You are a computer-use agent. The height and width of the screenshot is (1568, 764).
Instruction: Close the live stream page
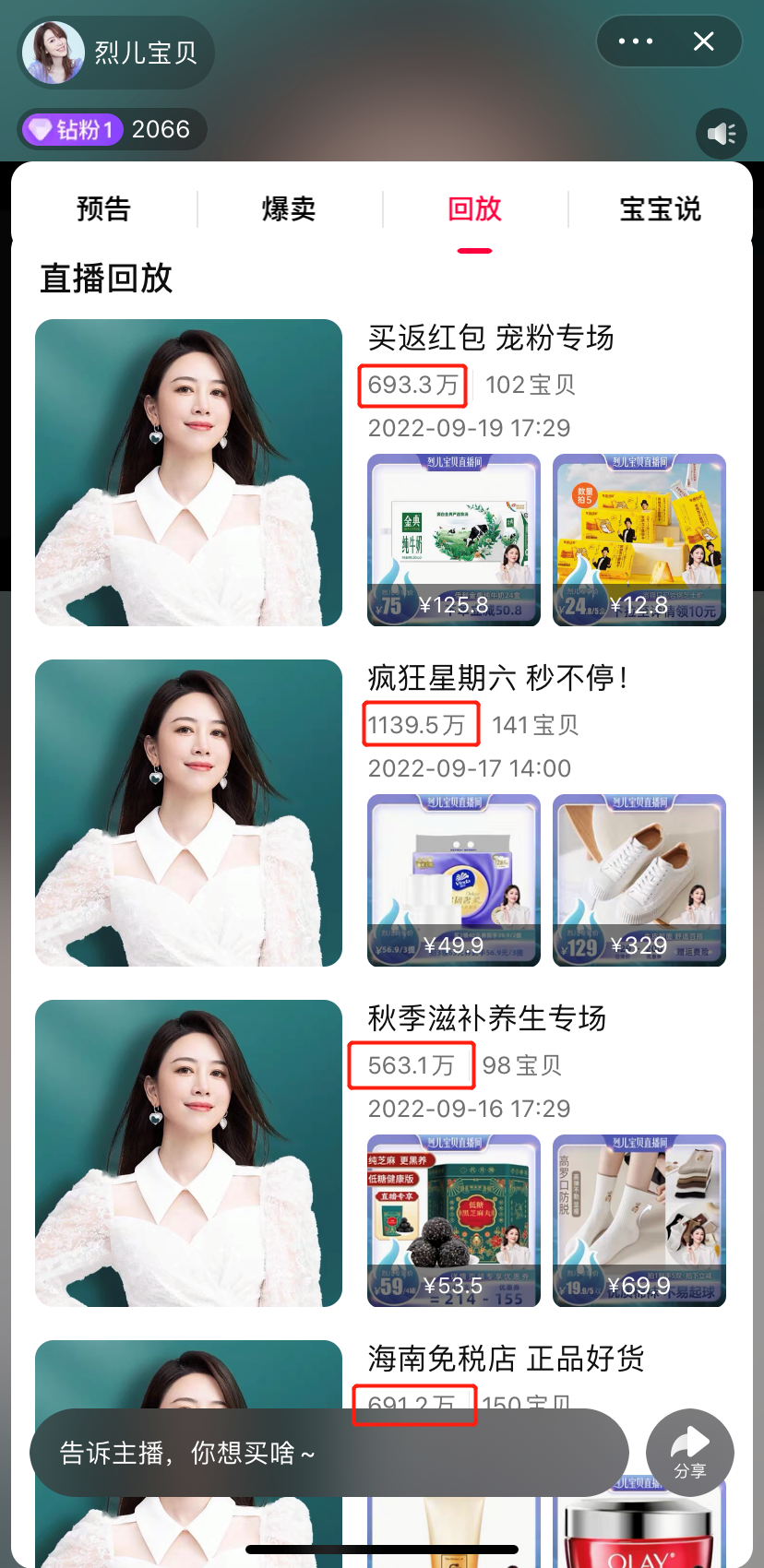tap(703, 42)
